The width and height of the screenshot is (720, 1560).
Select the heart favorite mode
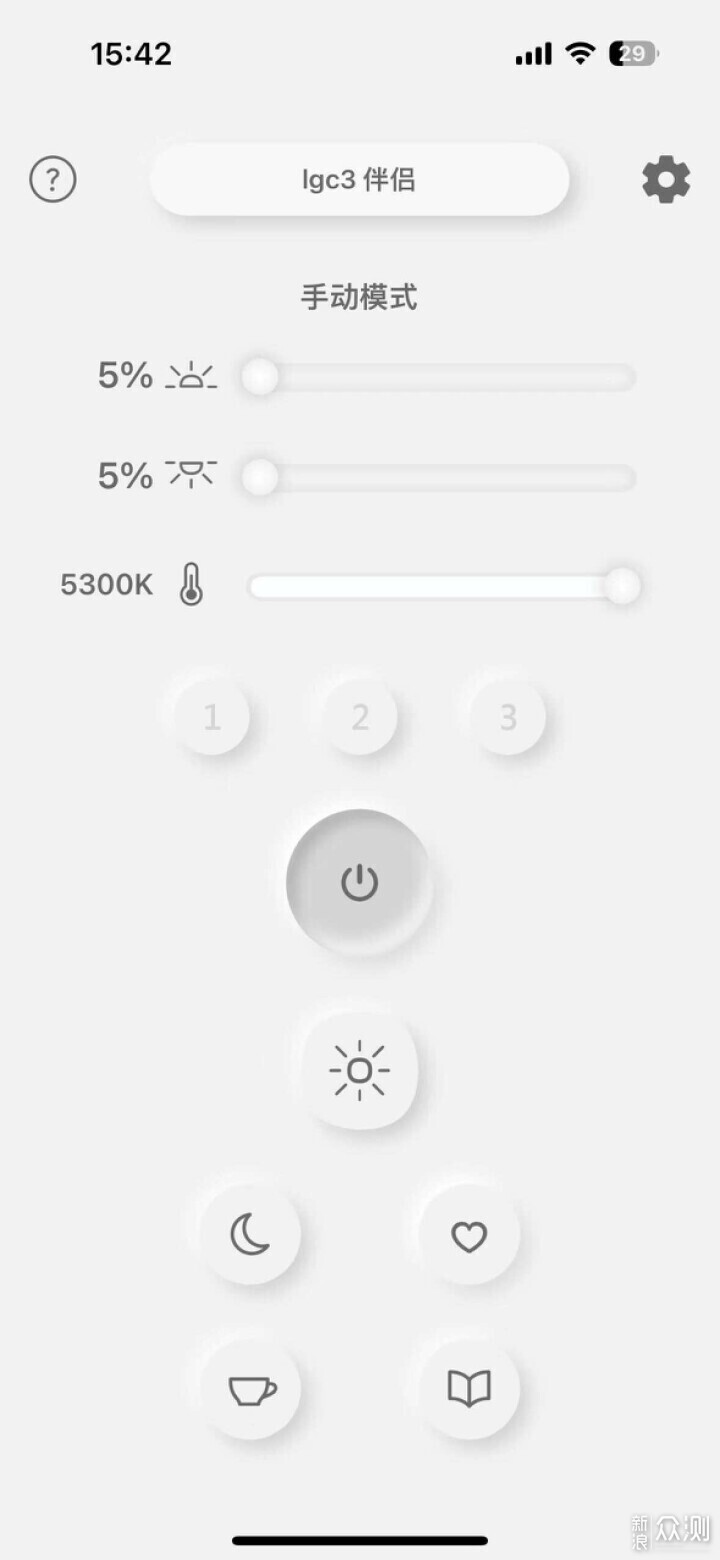coord(469,1237)
